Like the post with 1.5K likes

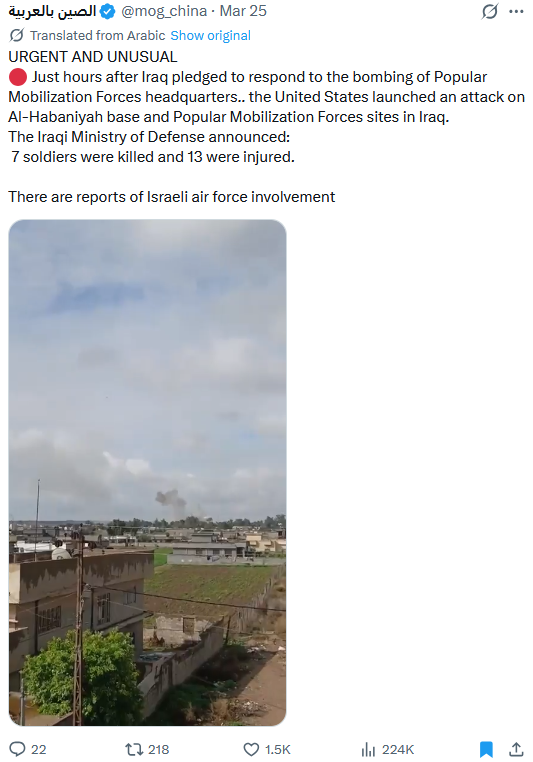266,749
